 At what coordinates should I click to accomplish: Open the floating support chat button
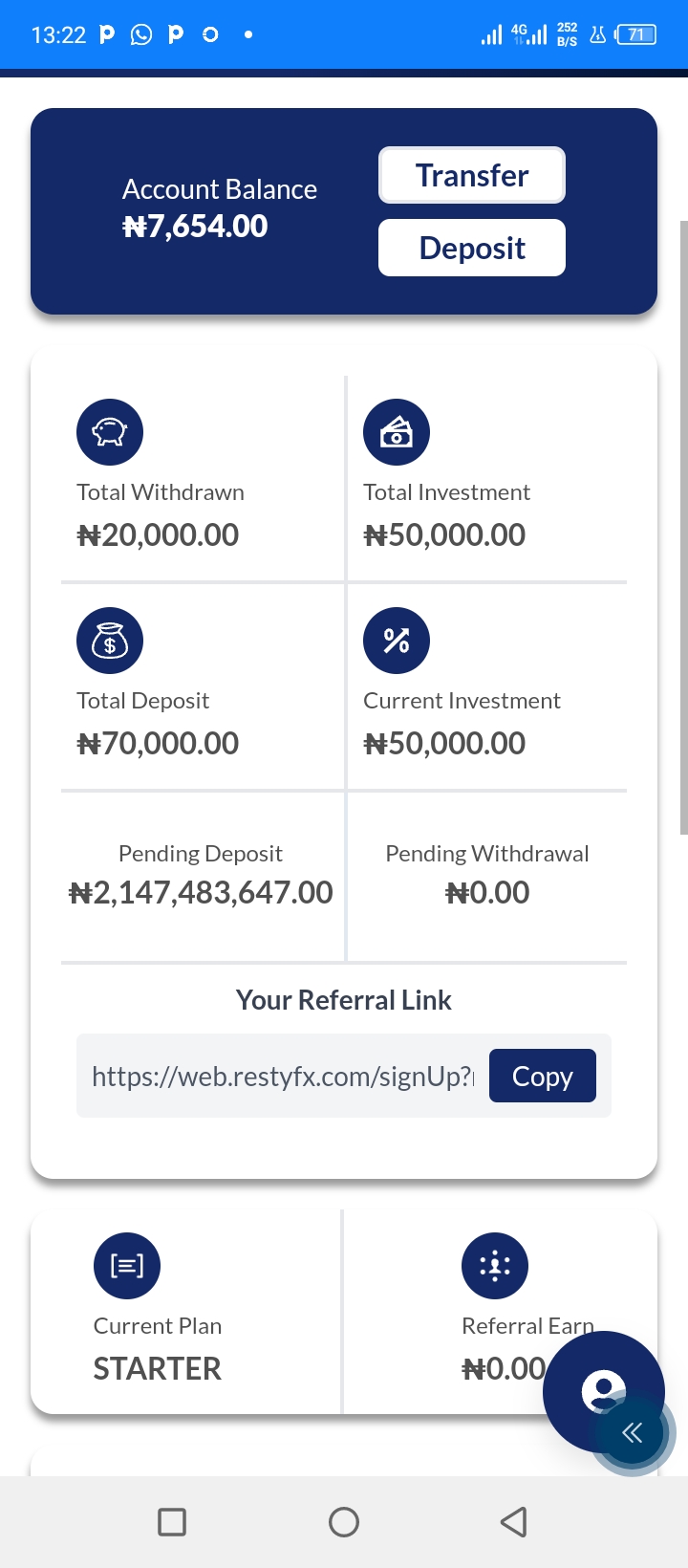pyautogui.click(x=604, y=1392)
